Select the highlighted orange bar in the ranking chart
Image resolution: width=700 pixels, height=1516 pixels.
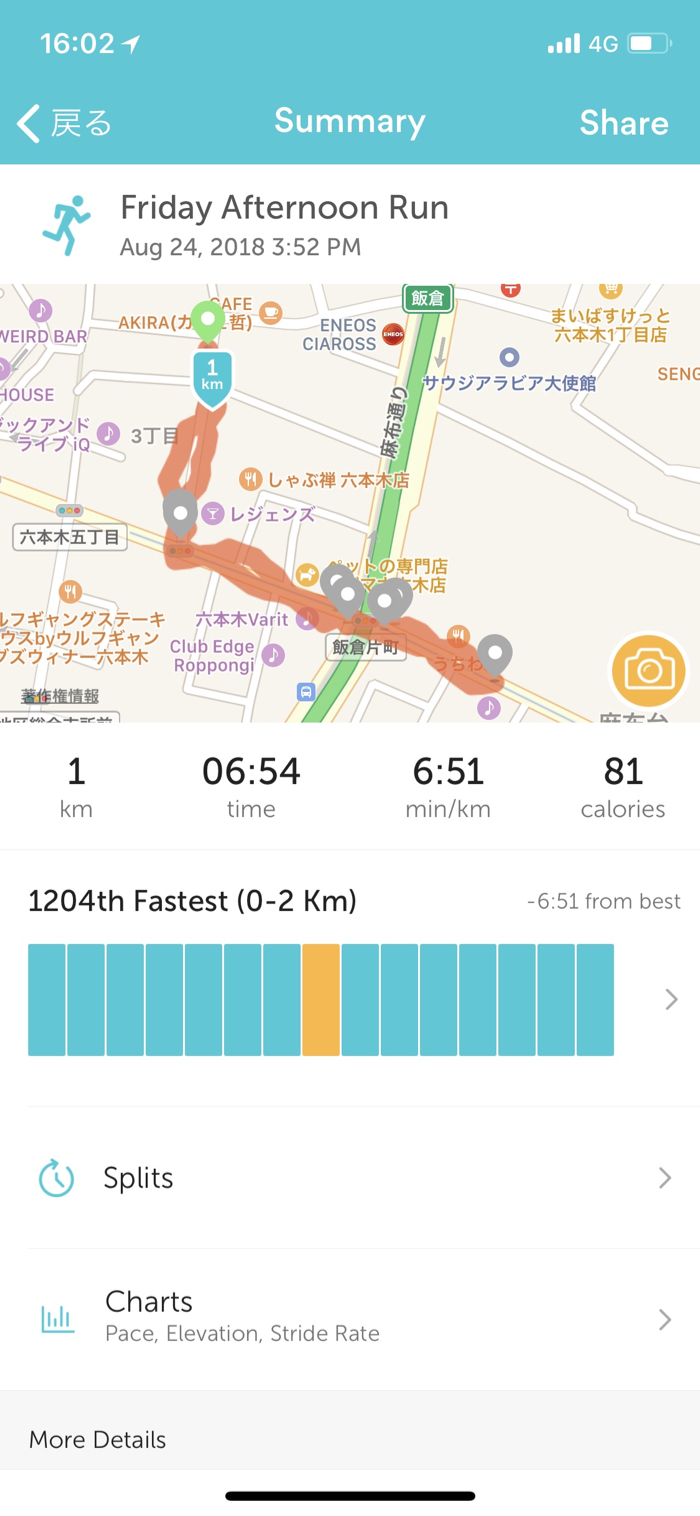pyautogui.click(x=321, y=999)
